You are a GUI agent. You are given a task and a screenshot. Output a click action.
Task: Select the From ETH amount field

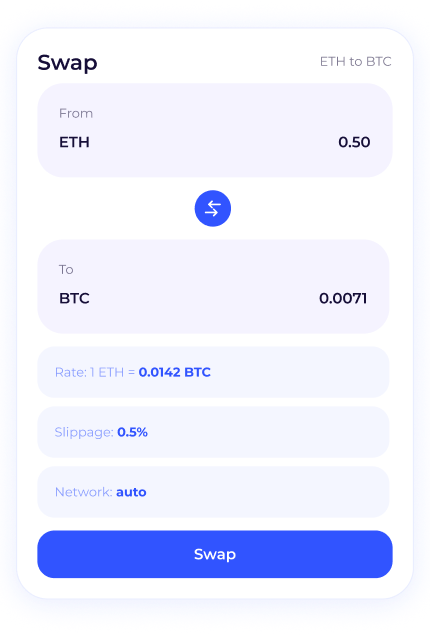[215, 130]
